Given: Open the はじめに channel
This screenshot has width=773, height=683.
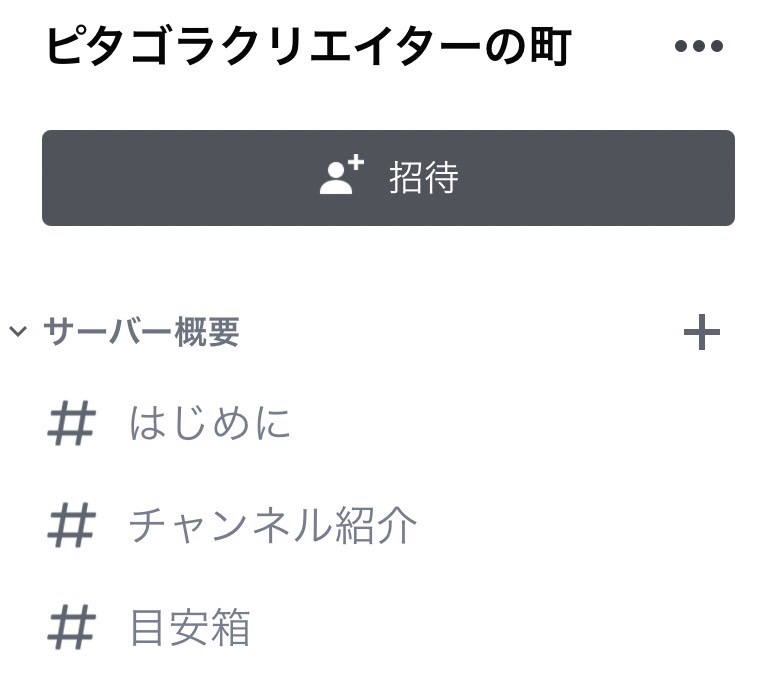Looking at the screenshot, I should (x=210, y=423).
